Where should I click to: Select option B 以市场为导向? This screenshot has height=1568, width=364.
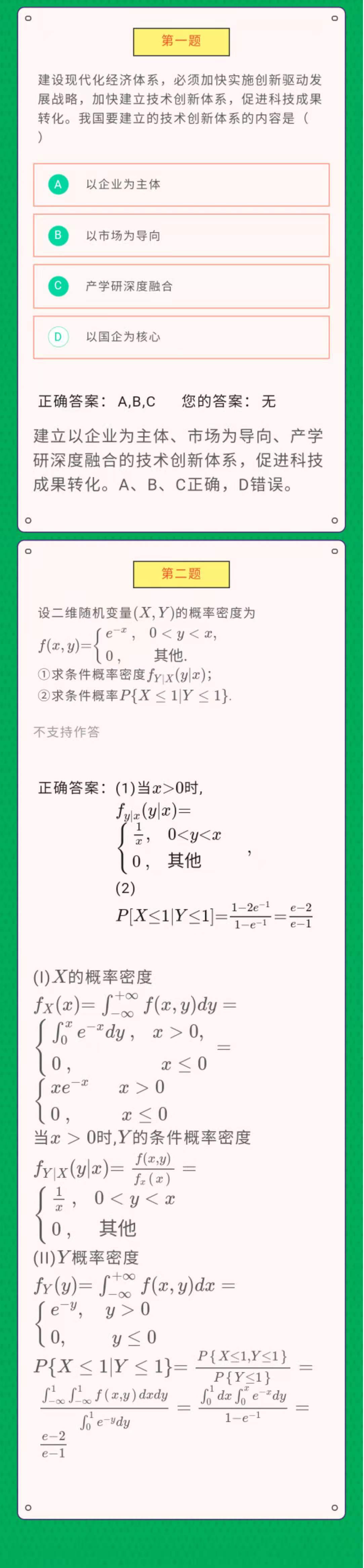click(x=181, y=236)
